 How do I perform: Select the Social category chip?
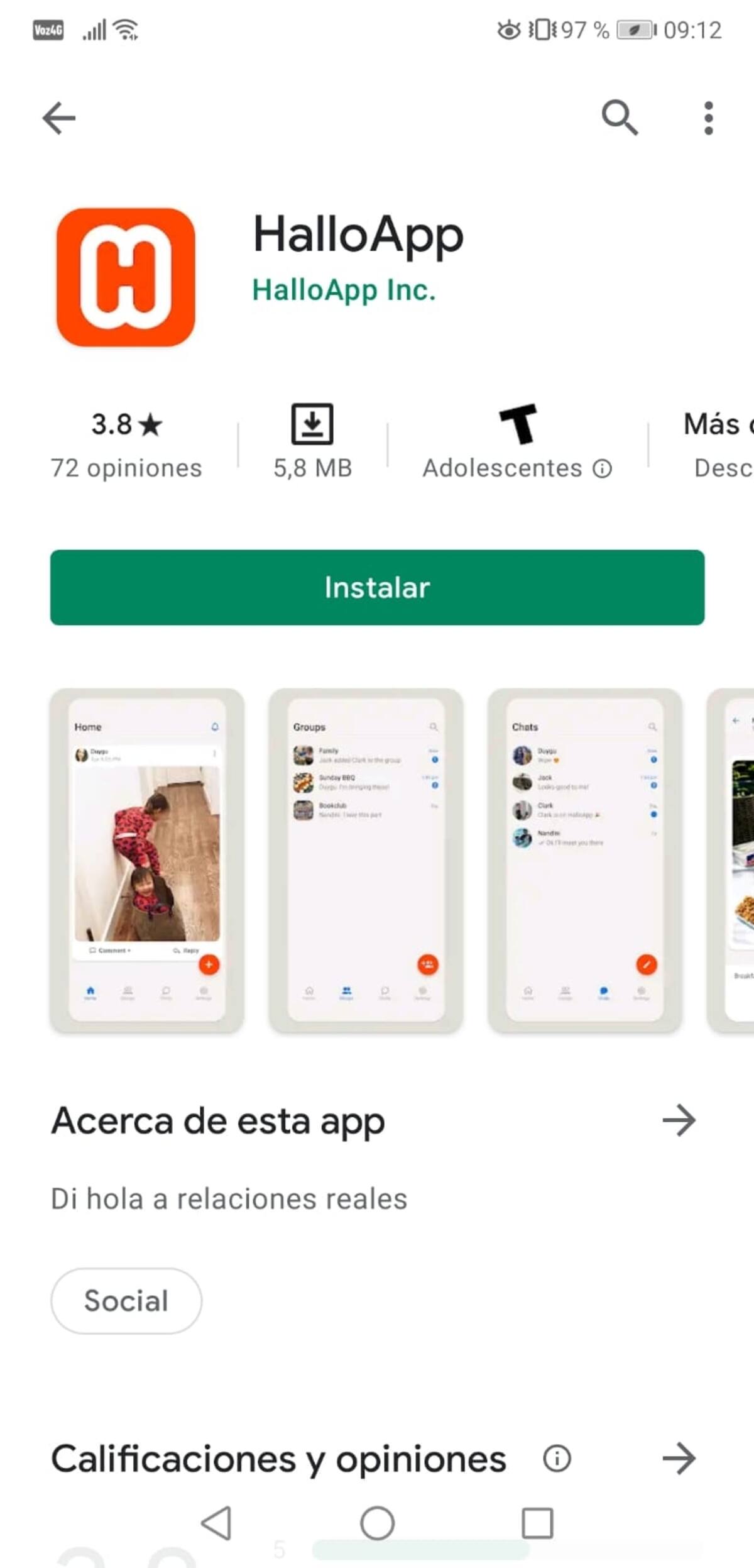coord(126,1301)
